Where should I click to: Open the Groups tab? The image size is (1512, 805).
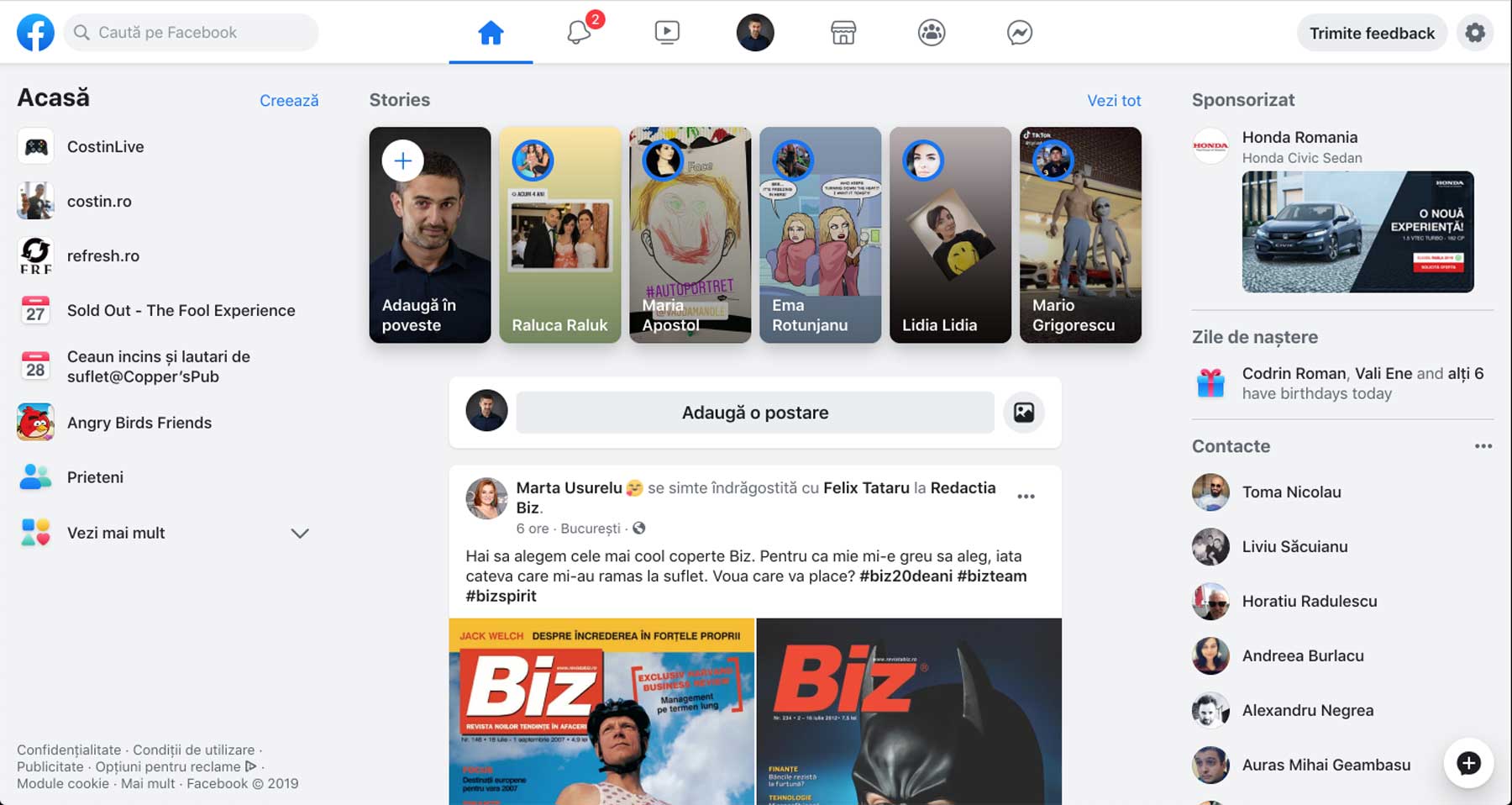[932, 33]
